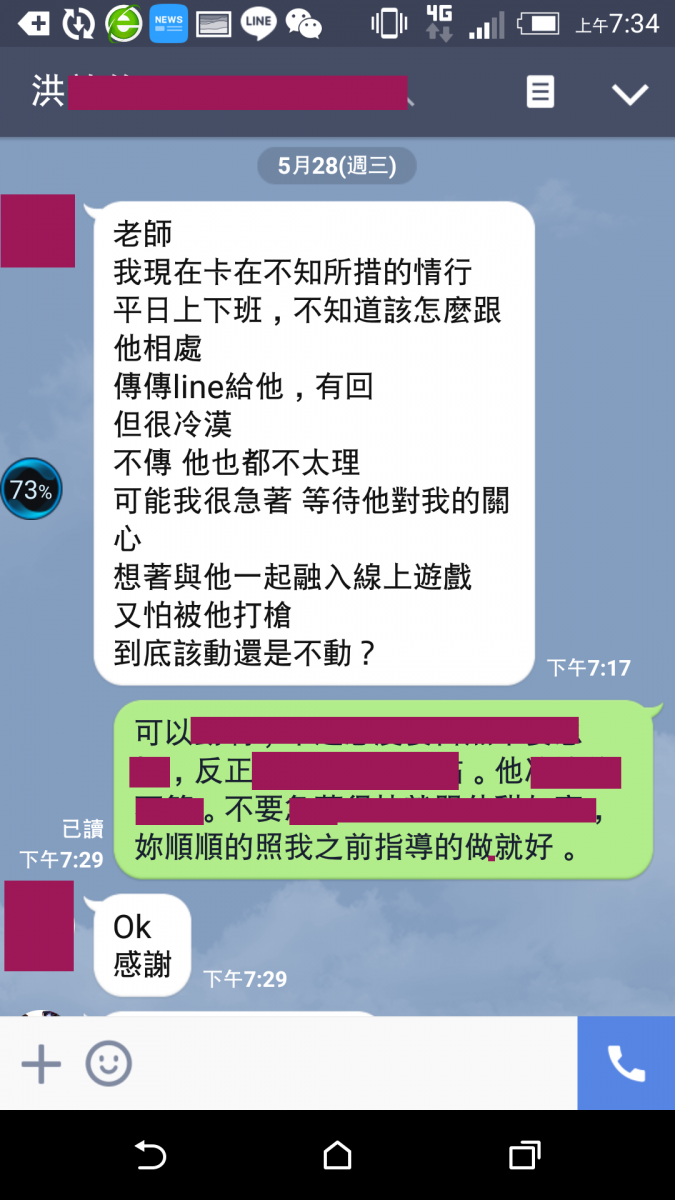Open the emoji sticker picker
The image size is (675, 1200).
click(x=108, y=1064)
